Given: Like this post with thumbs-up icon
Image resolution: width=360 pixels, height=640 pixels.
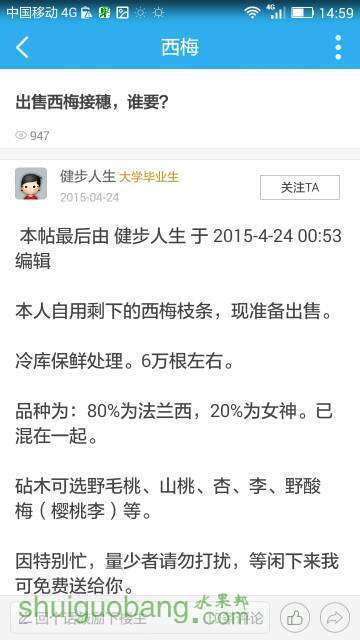Looking at the screenshot, I should (296, 618).
